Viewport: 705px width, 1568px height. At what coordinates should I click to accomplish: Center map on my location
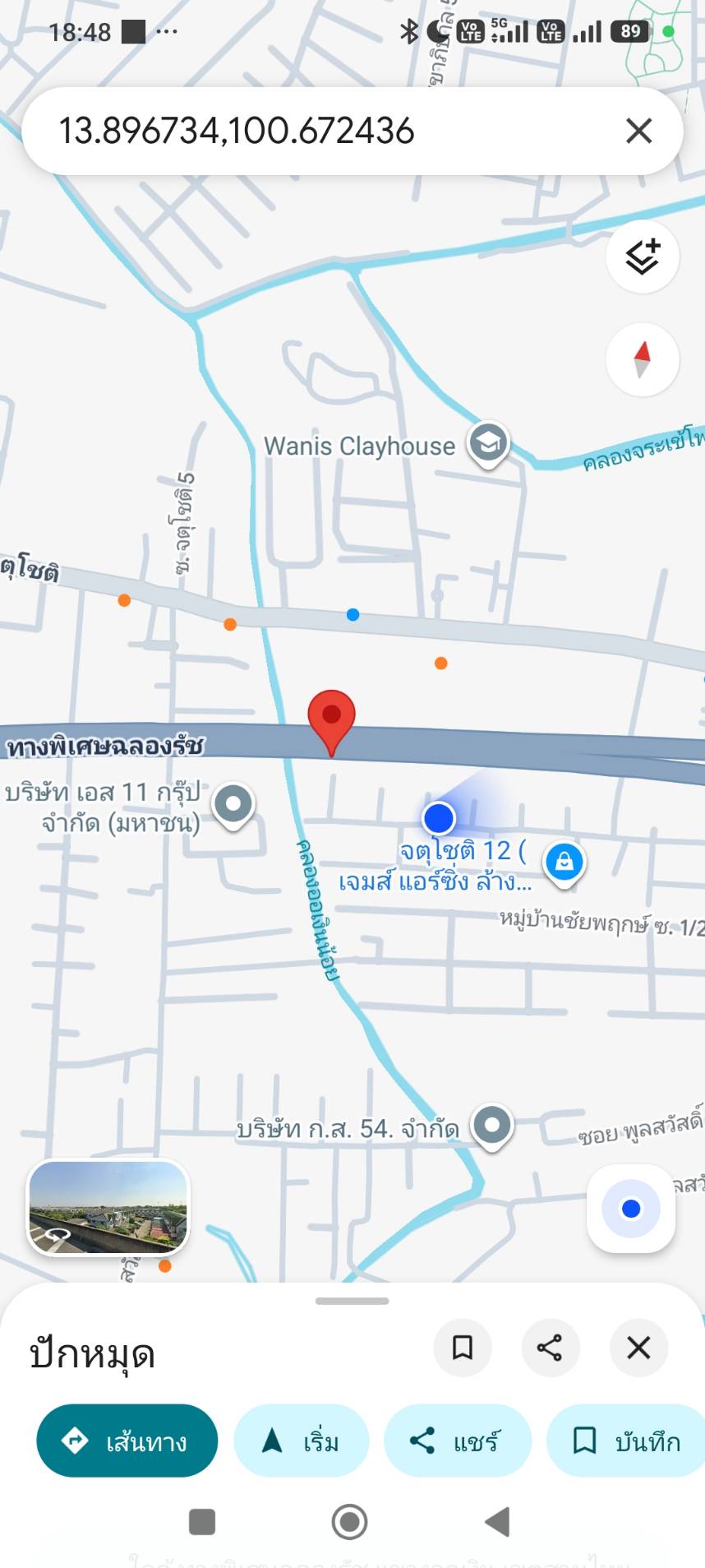(x=631, y=1209)
